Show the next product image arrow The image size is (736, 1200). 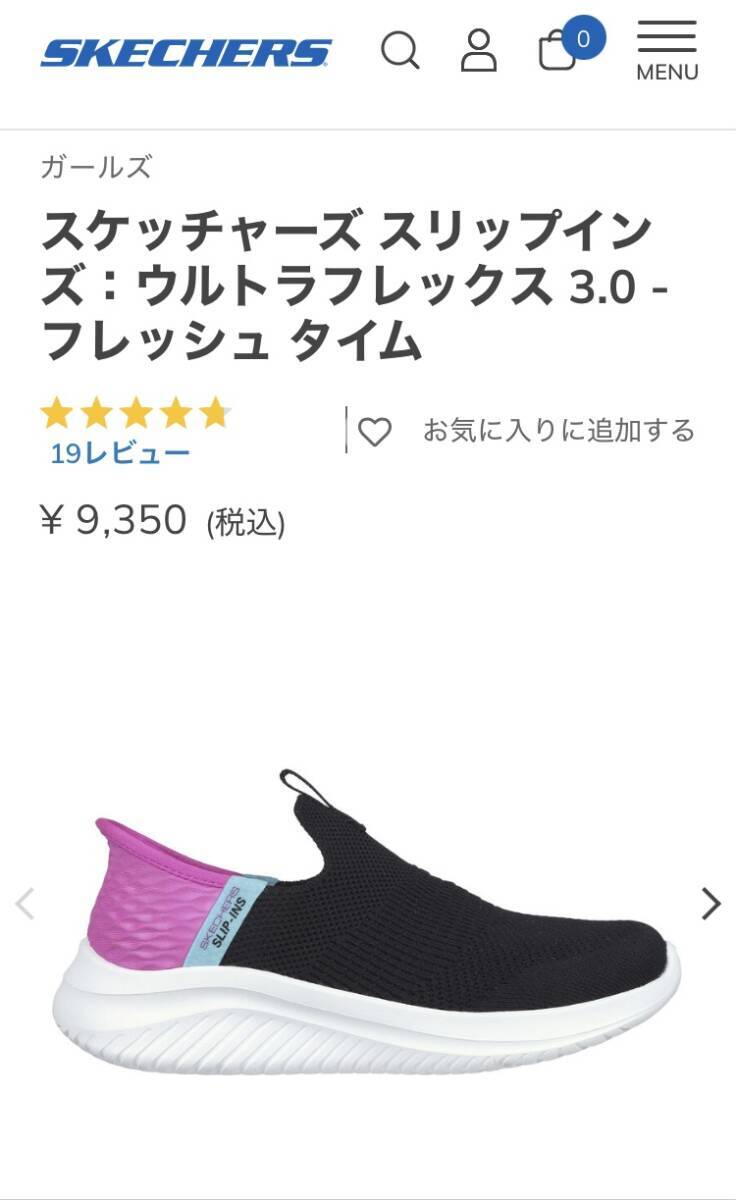pos(711,904)
